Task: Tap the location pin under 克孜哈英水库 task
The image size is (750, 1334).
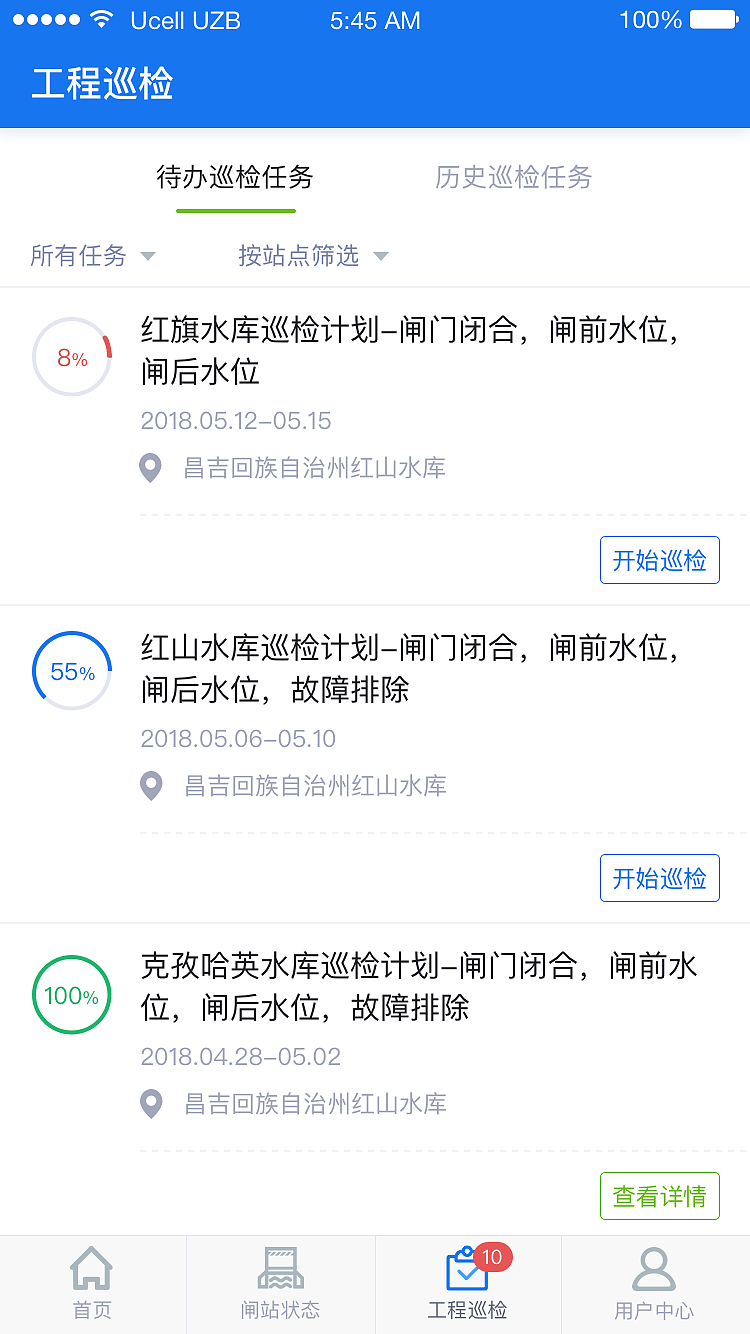Action: 151,1104
